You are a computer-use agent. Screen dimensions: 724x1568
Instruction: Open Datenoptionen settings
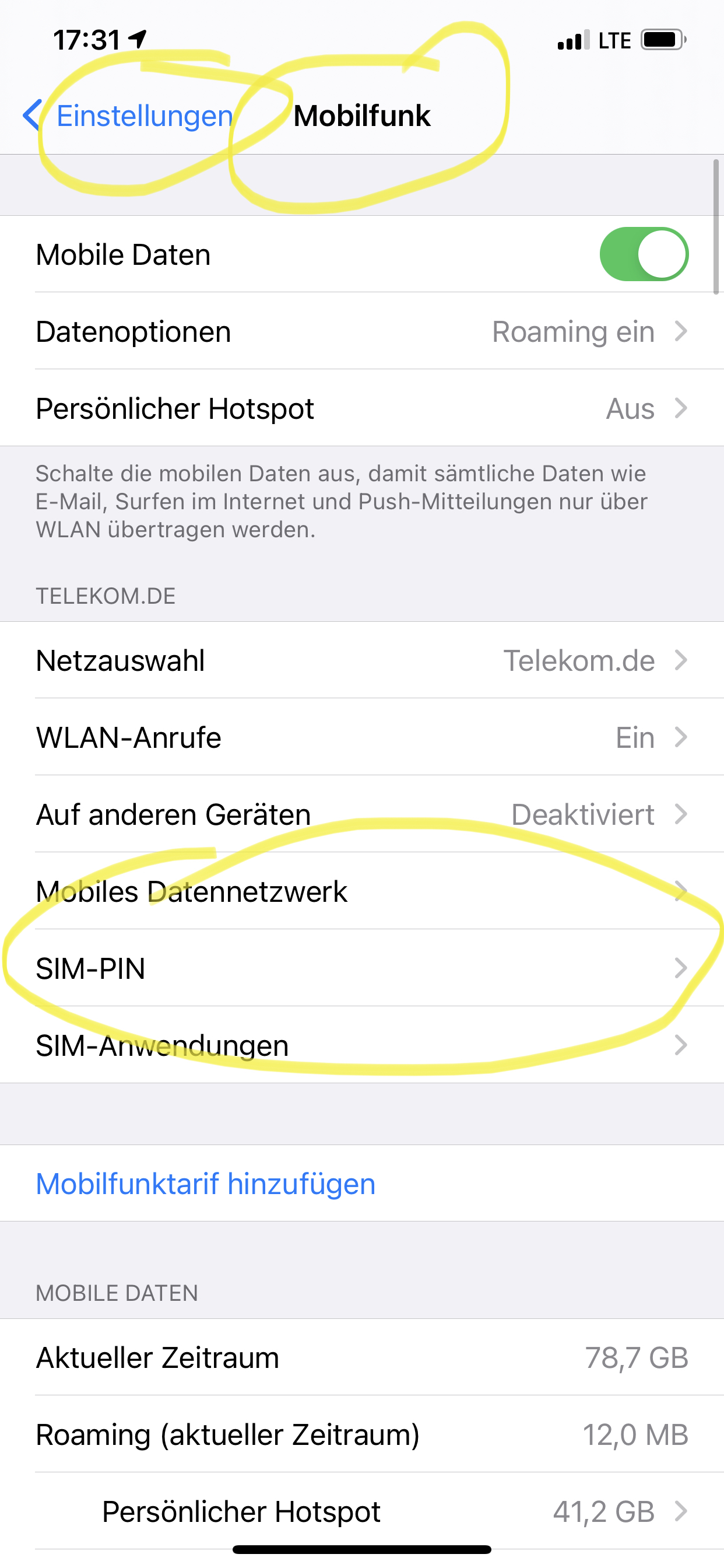[361, 332]
